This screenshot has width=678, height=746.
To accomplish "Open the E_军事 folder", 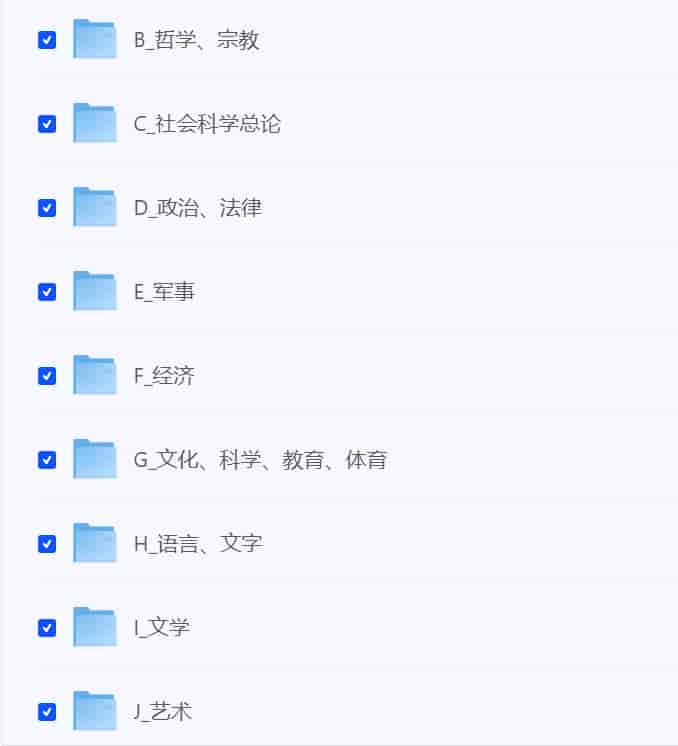I will [x=164, y=293].
